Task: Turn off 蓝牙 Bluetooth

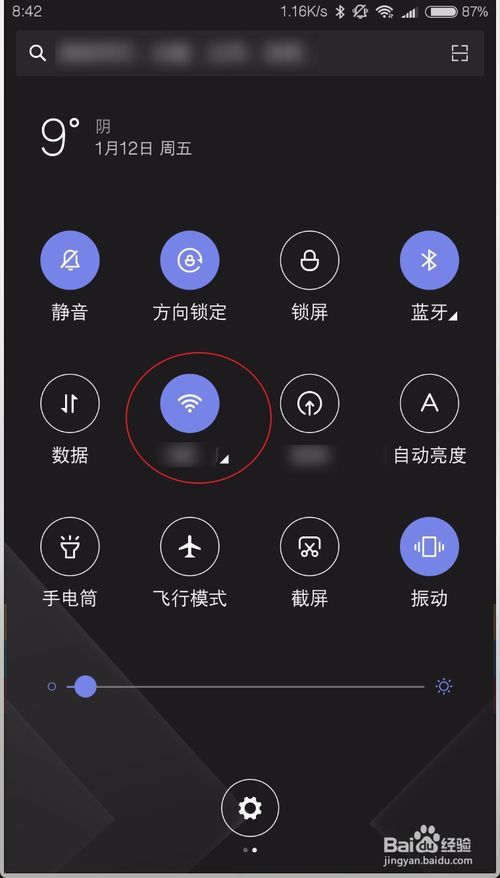Action: [x=429, y=260]
